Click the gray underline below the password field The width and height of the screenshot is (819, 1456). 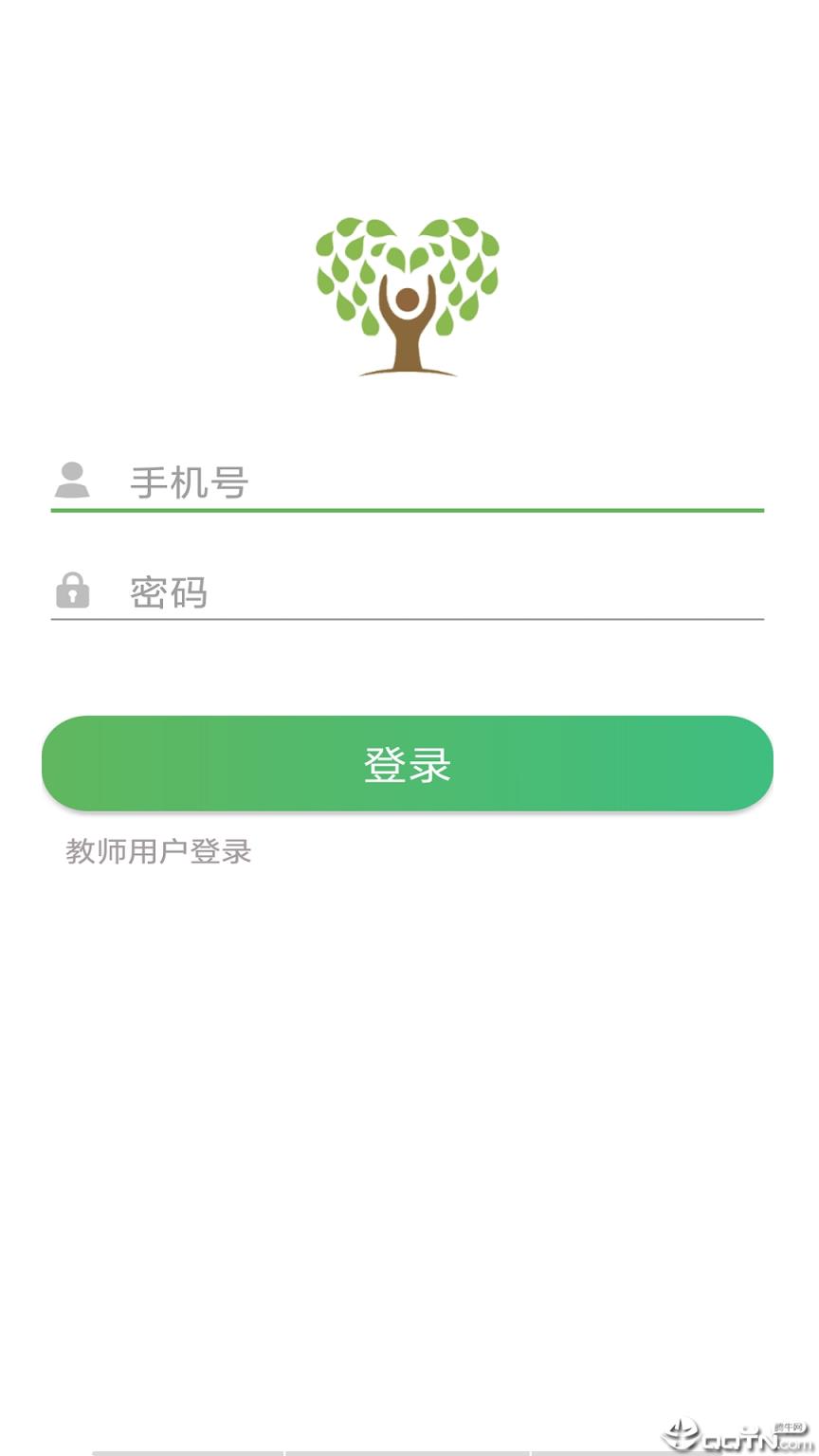408,621
